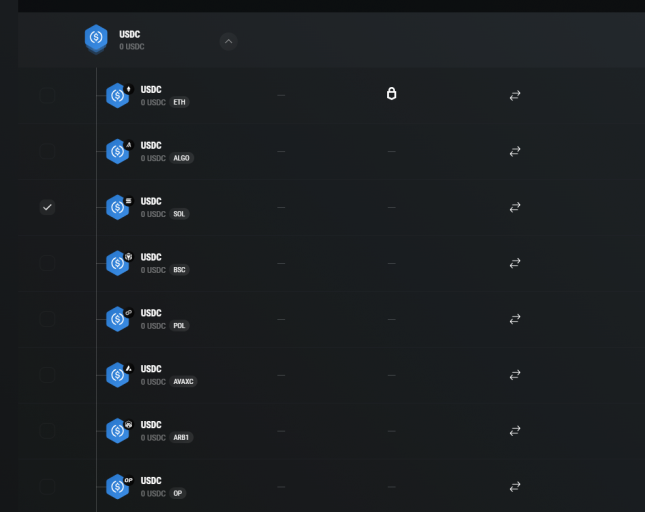Collapse the USDC group chevron
The image size is (645, 512).
(228, 41)
